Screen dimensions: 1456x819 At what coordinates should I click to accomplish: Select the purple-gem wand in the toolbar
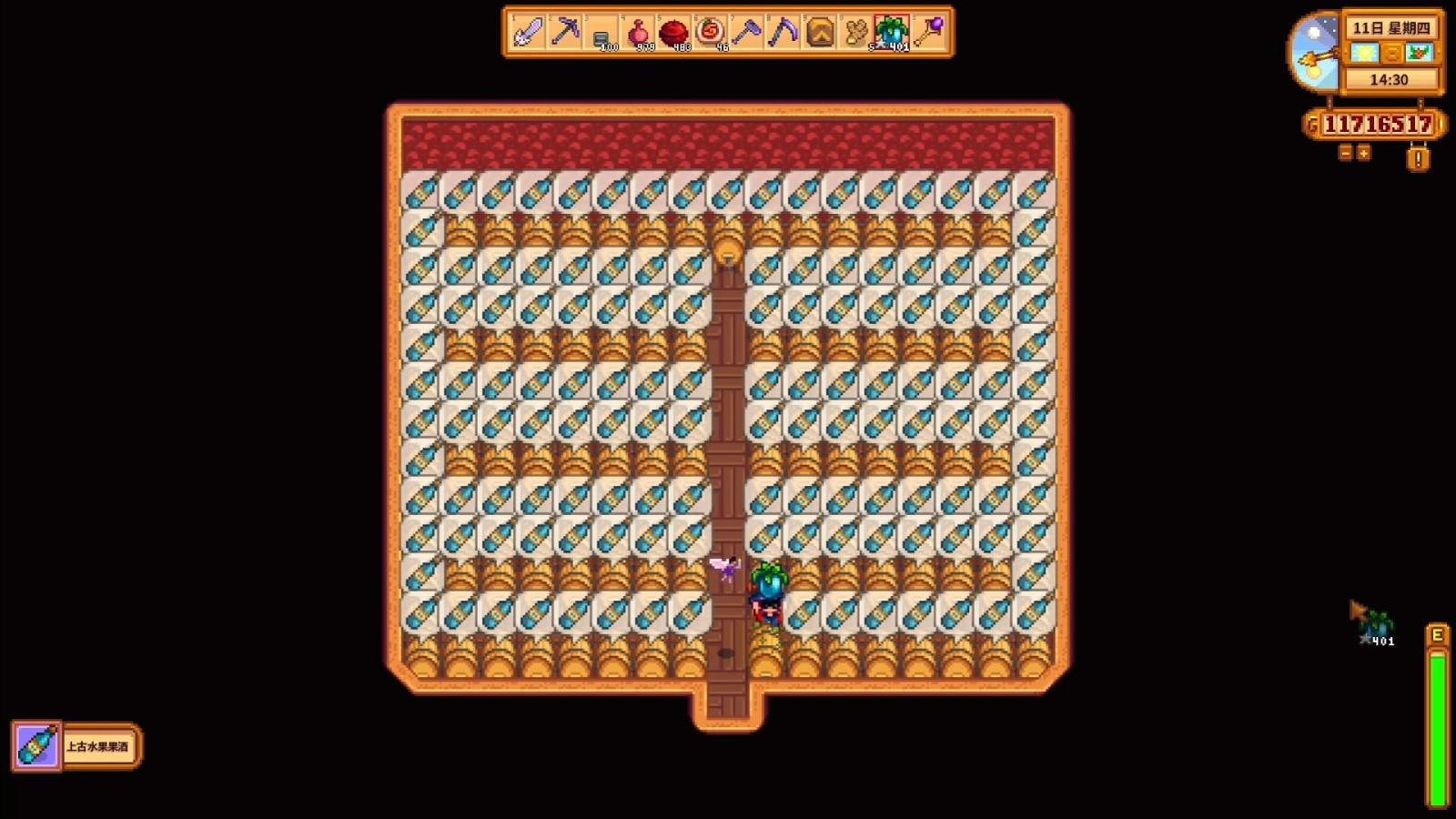[x=929, y=33]
